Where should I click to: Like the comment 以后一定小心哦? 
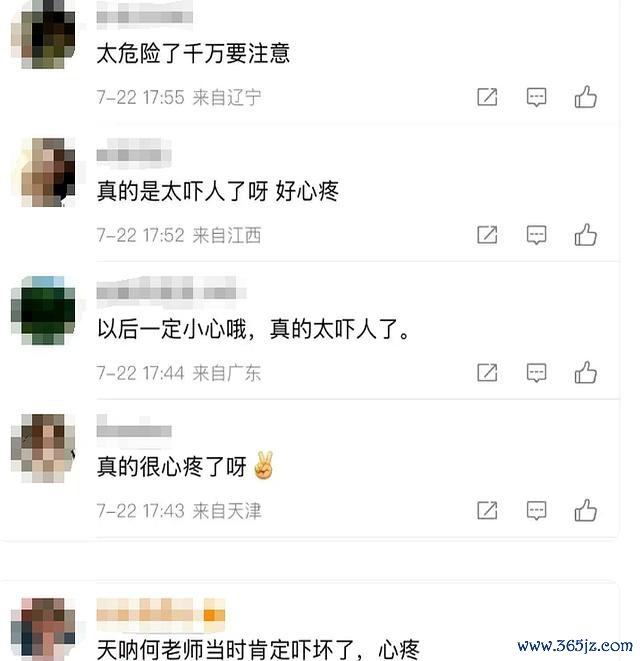pos(586,373)
